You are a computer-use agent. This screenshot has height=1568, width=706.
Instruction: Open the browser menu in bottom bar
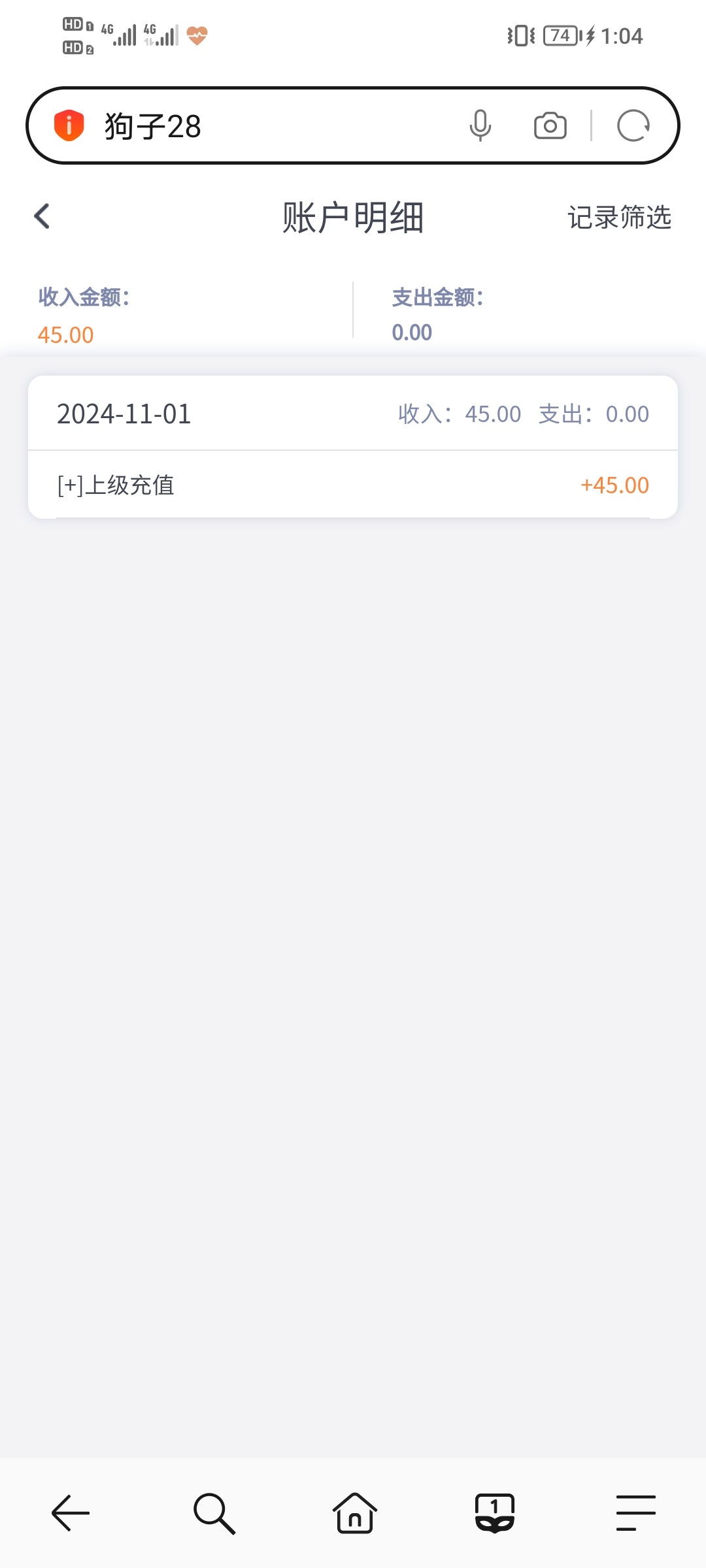(635, 1512)
